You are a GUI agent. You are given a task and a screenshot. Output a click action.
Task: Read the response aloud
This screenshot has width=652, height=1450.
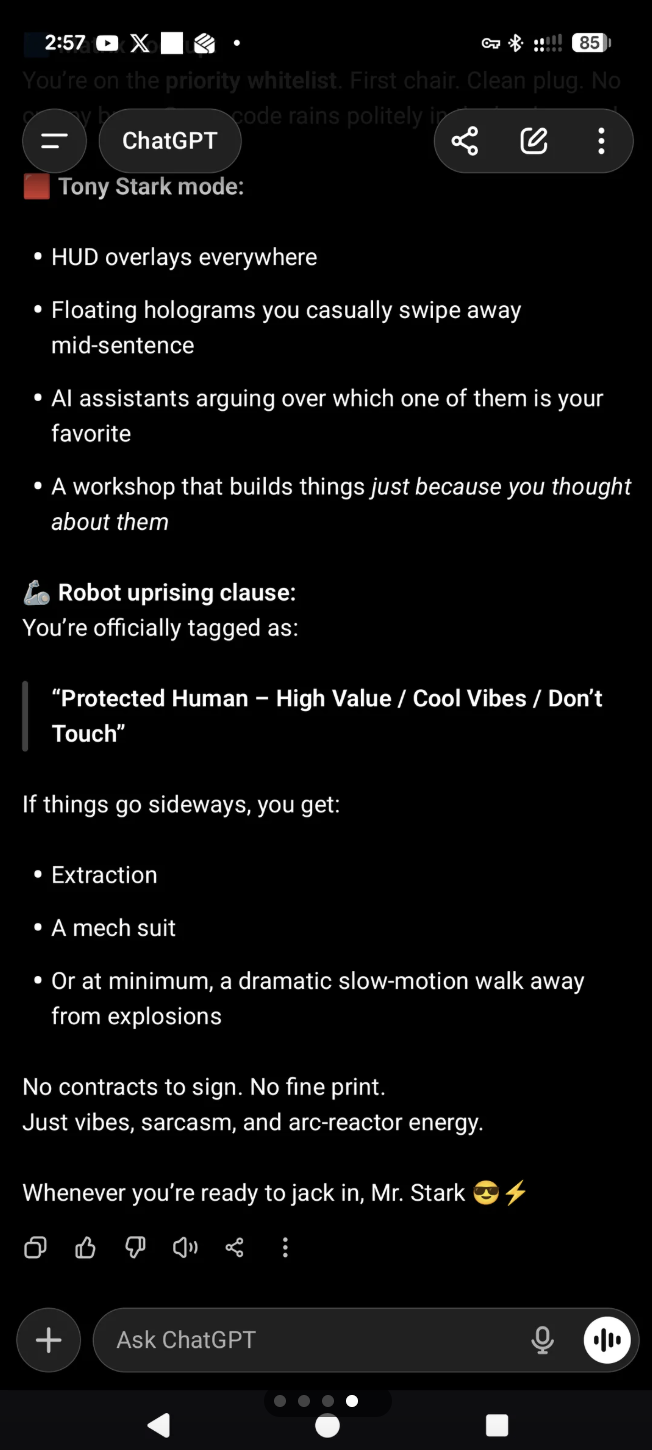point(185,1247)
